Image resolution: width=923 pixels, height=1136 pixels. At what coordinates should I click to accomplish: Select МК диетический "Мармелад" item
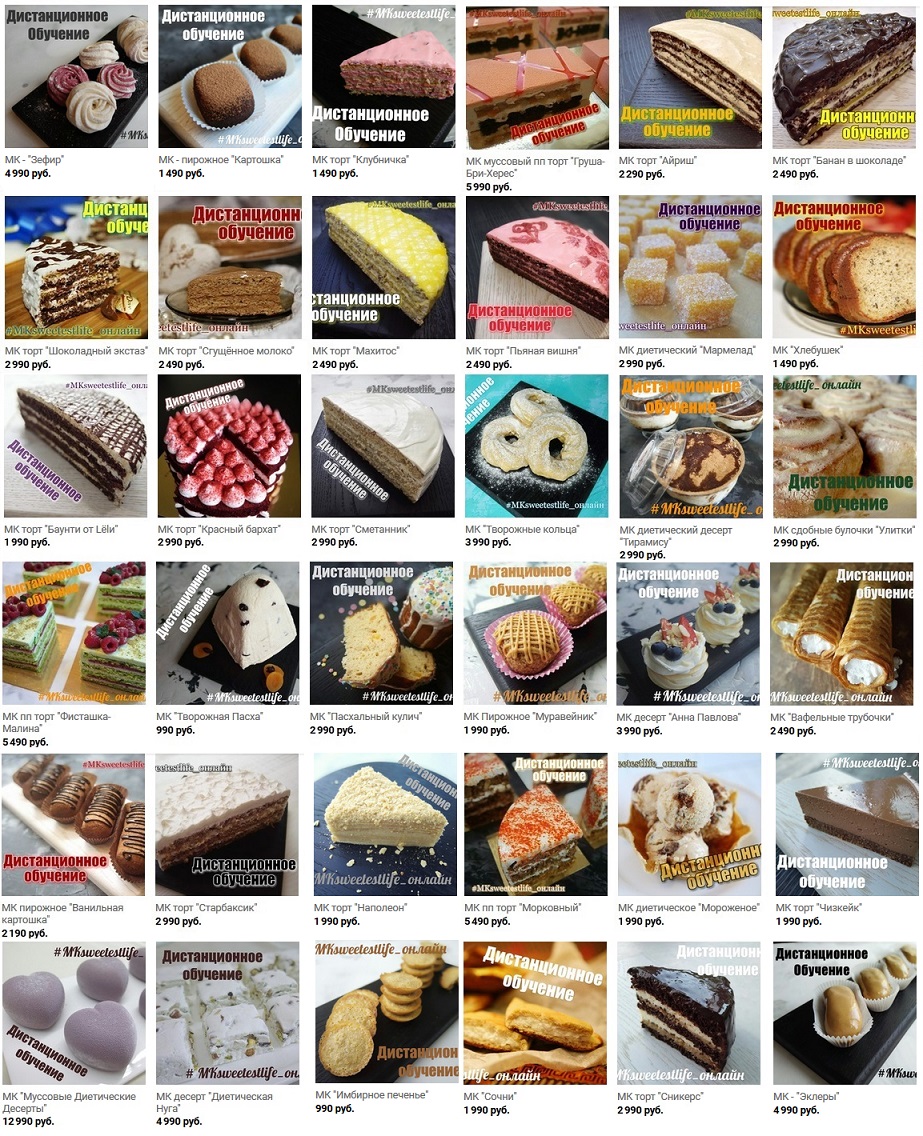tap(690, 267)
